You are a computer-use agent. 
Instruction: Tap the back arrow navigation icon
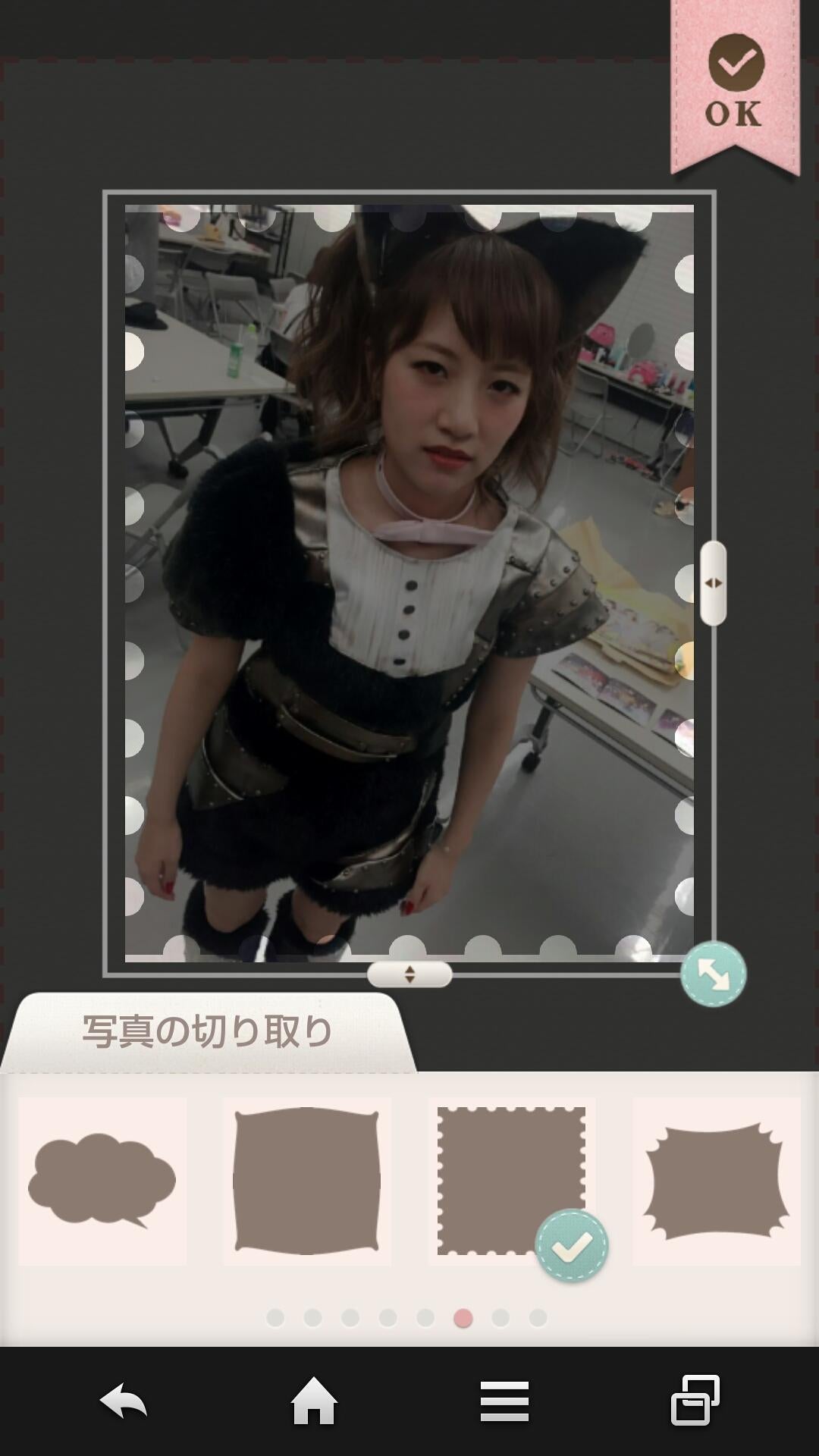click(123, 1402)
